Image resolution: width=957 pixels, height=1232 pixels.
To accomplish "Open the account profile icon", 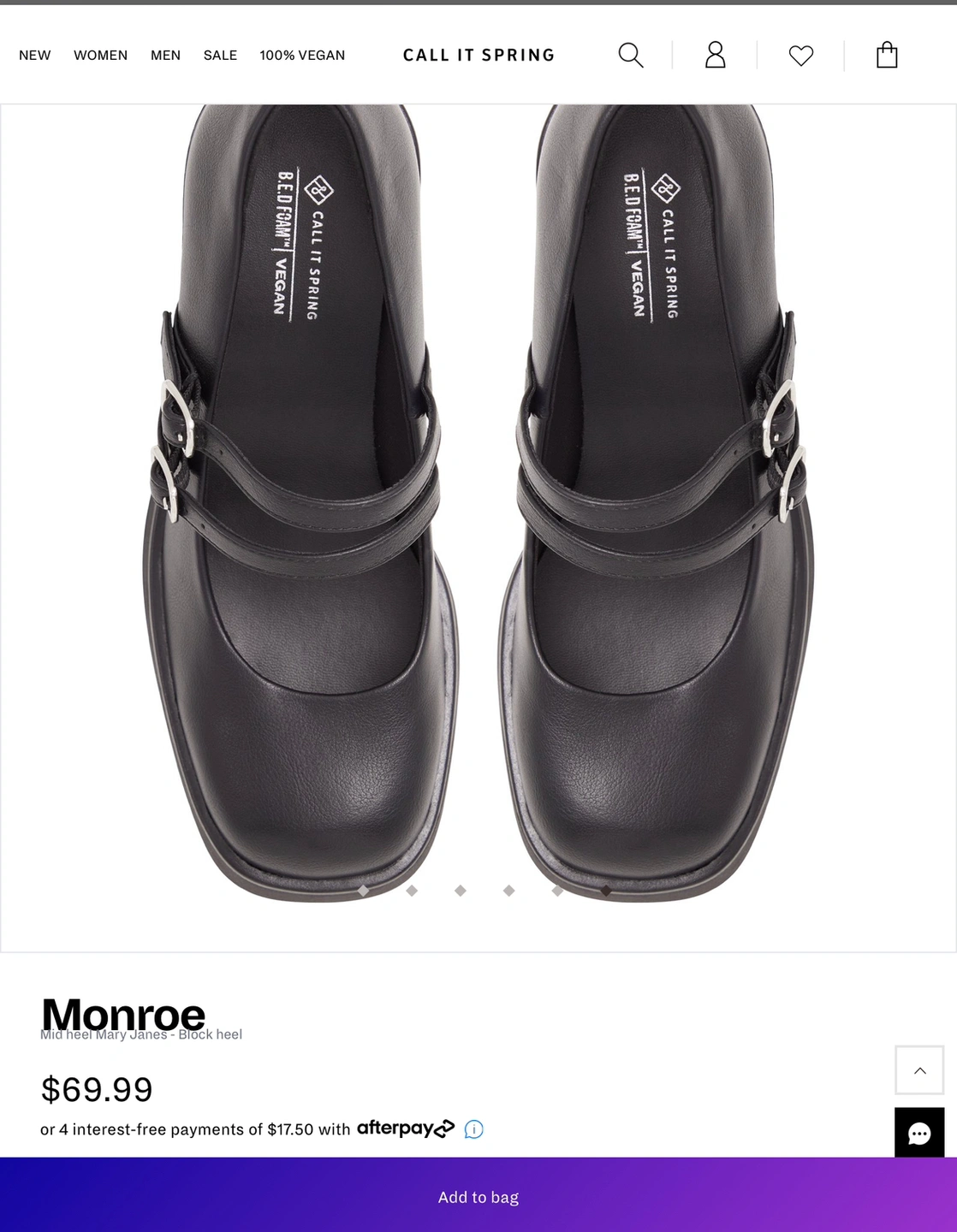I will (x=715, y=56).
